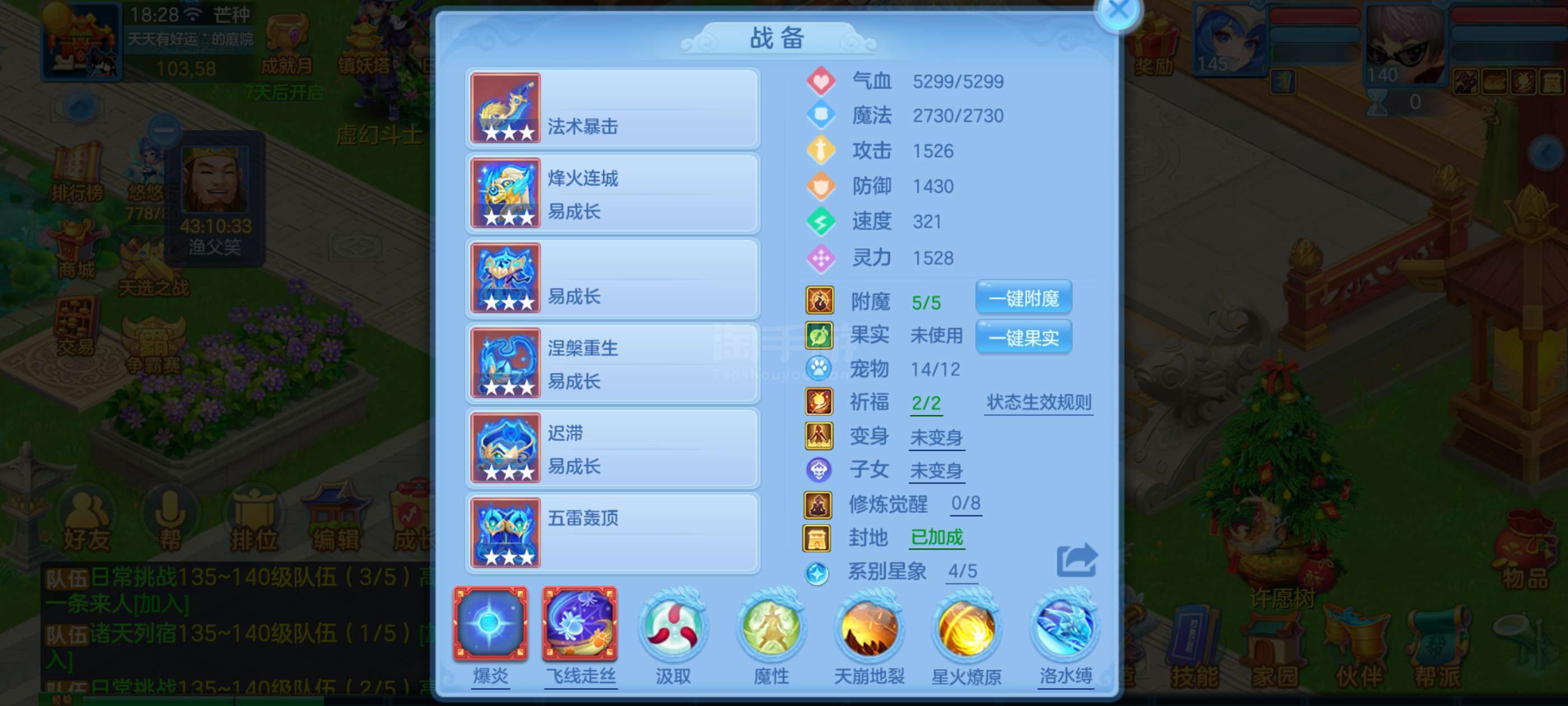Image resolution: width=1568 pixels, height=706 pixels.
Task: Open the 迟滞 equipment slot
Action: [x=612, y=448]
